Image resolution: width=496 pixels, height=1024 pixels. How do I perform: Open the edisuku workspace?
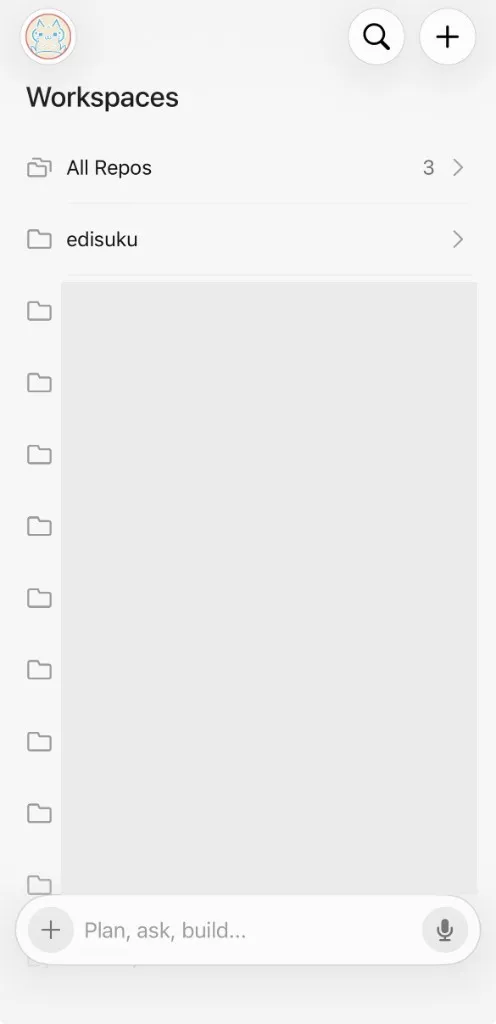248,240
